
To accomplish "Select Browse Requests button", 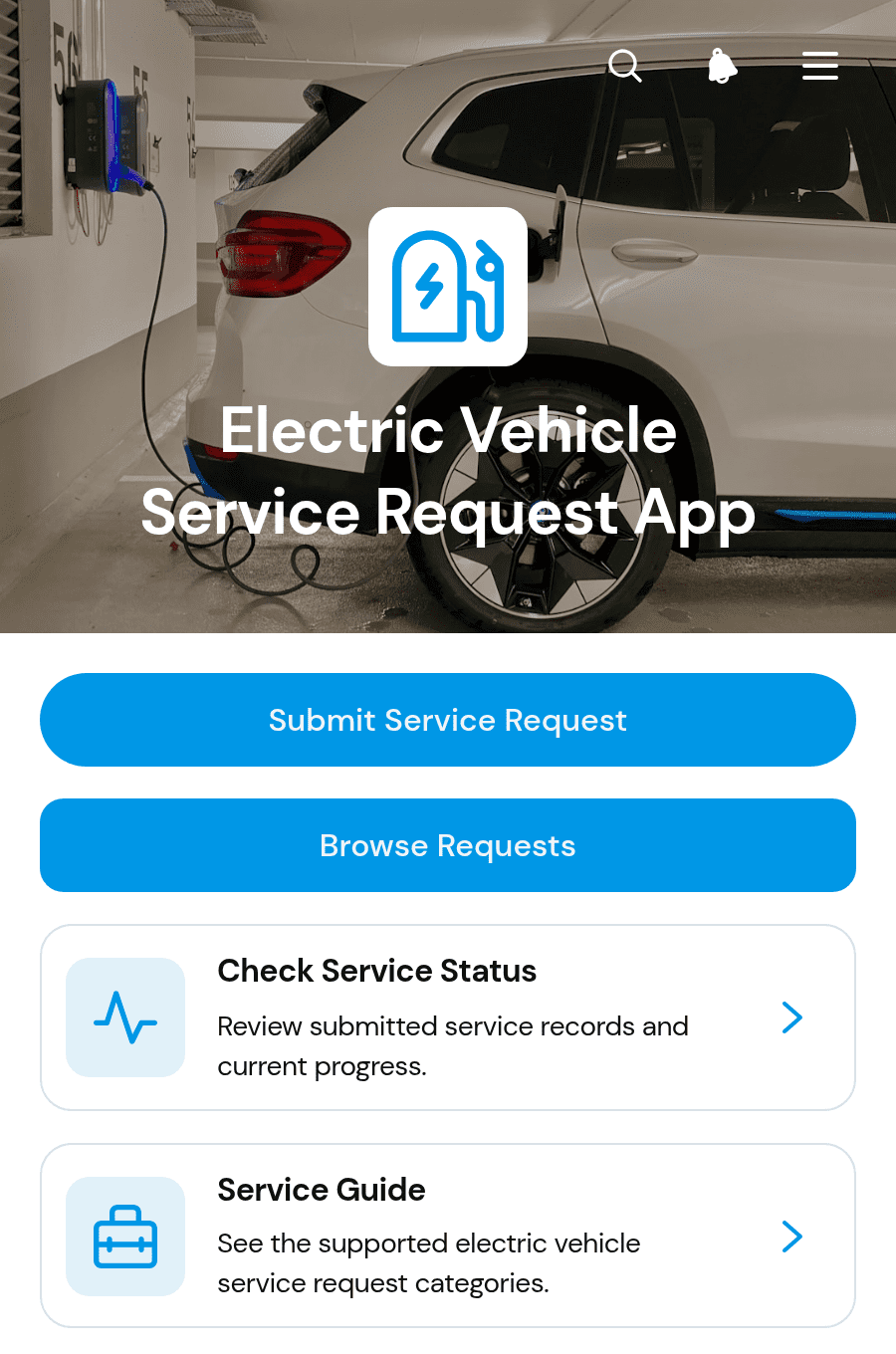I will tap(448, 845).
